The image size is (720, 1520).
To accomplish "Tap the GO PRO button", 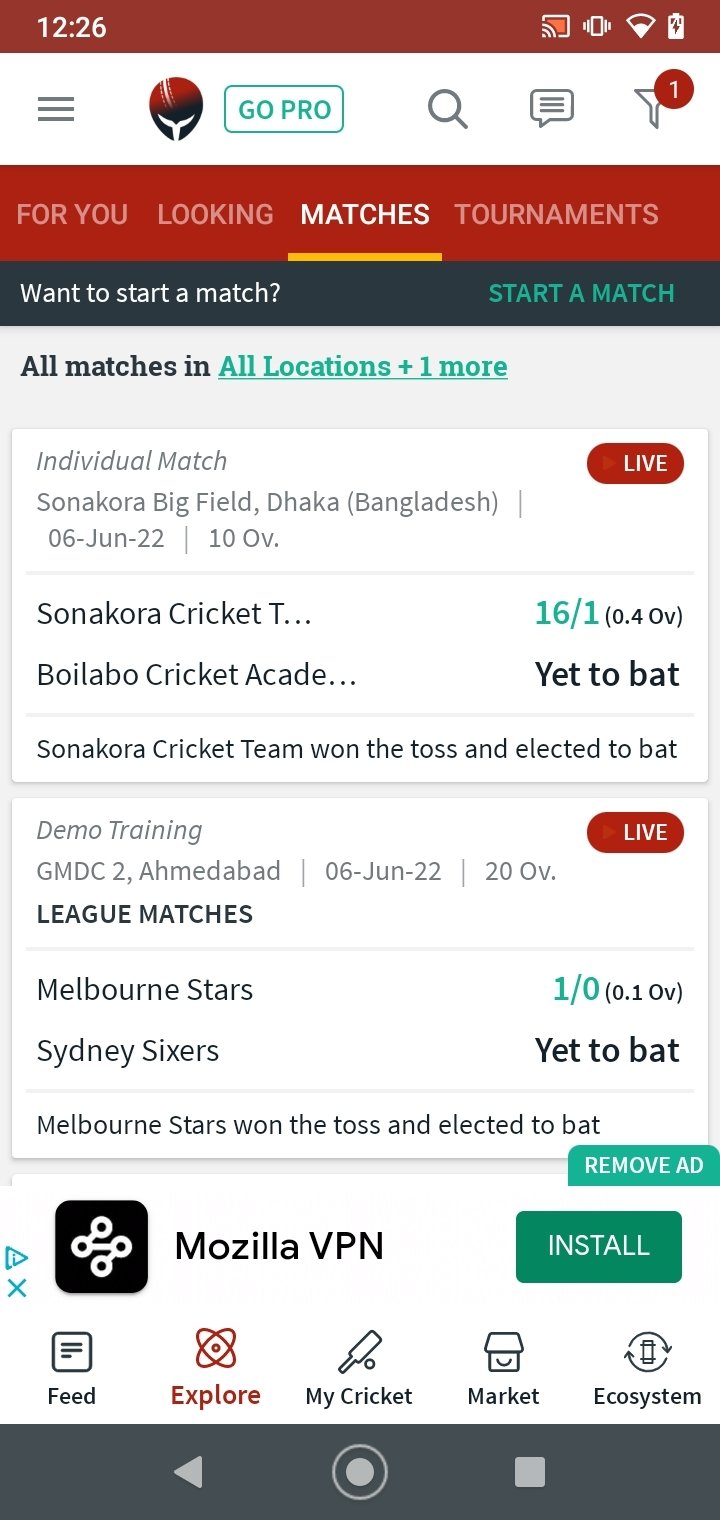I will click(284, 109).
